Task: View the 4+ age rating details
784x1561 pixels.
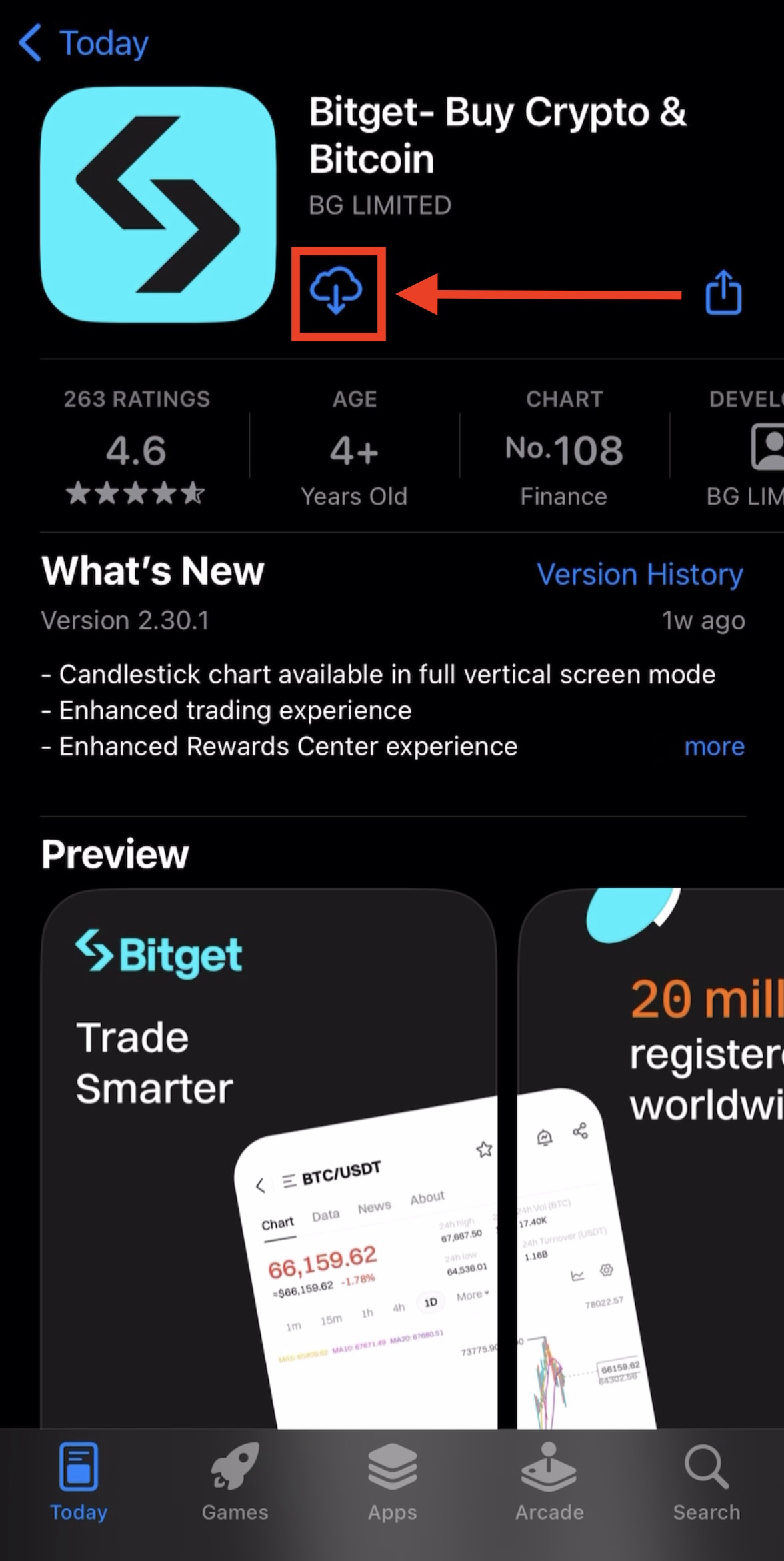Action: (x=354, y=447)
